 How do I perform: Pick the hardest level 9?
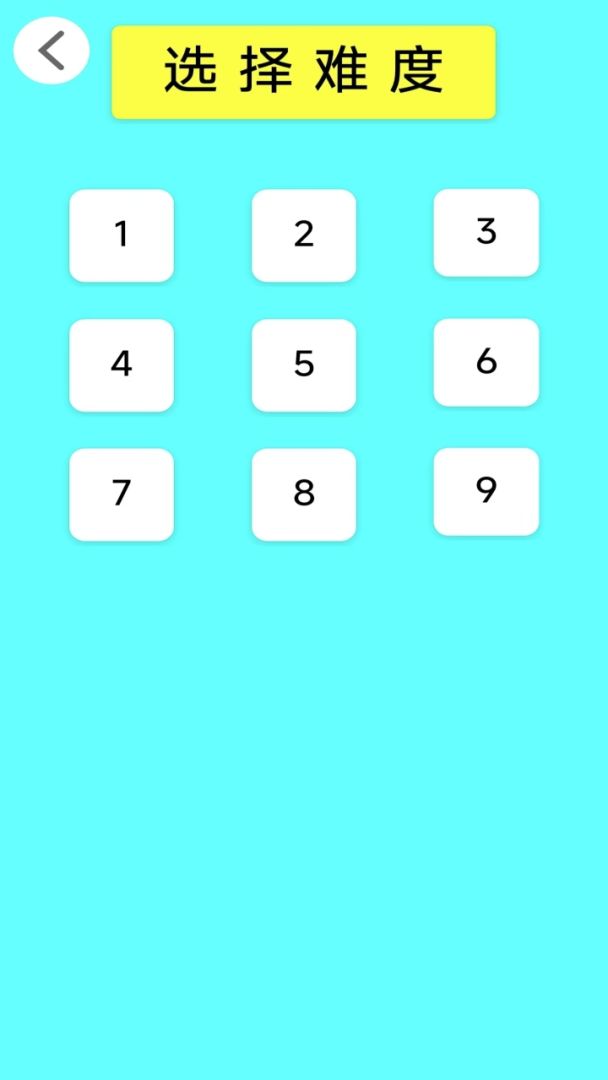pyautogui.click(x=486, y=491)
